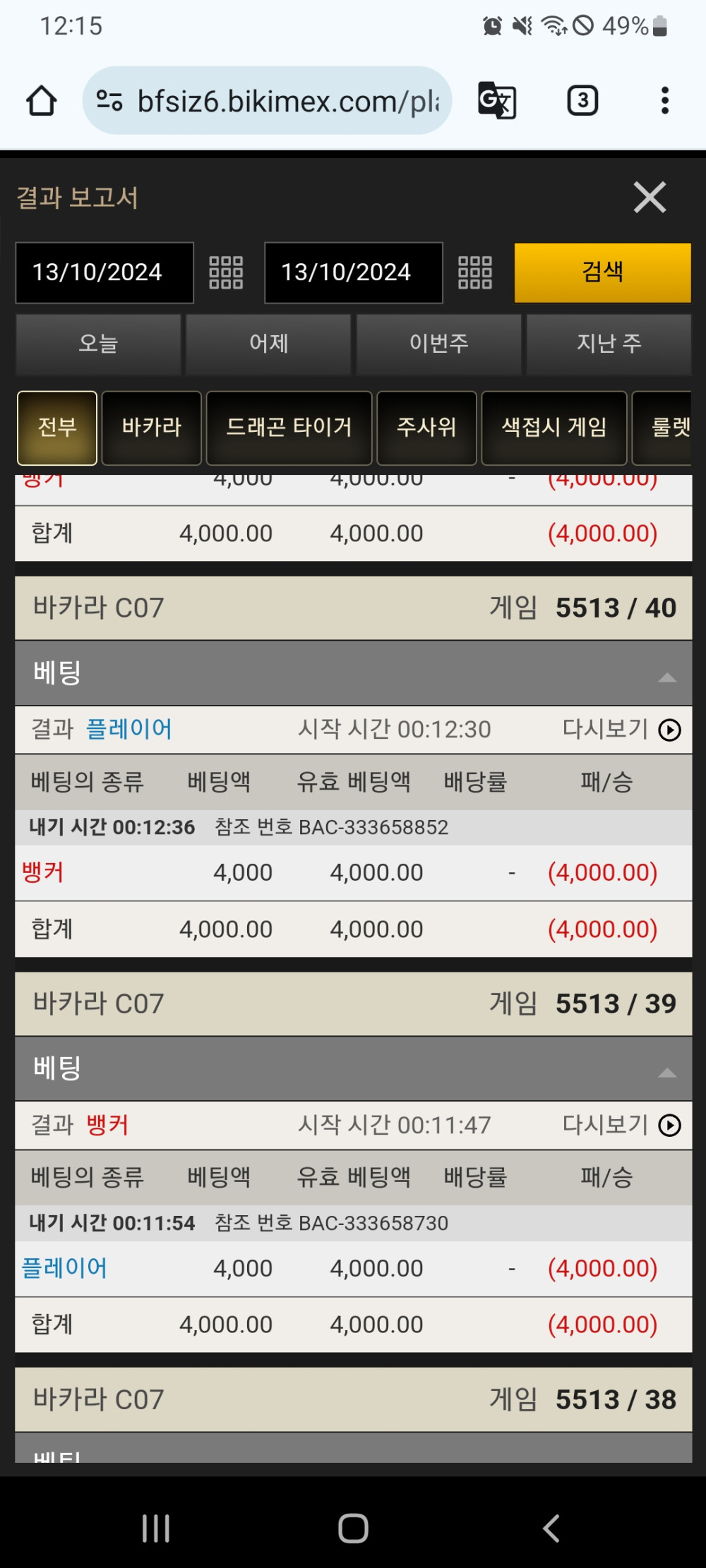Viewport: 706px width, 1568px height.
Task: Switch to the 전부 game tab
Action: click(x=57, y=428)
